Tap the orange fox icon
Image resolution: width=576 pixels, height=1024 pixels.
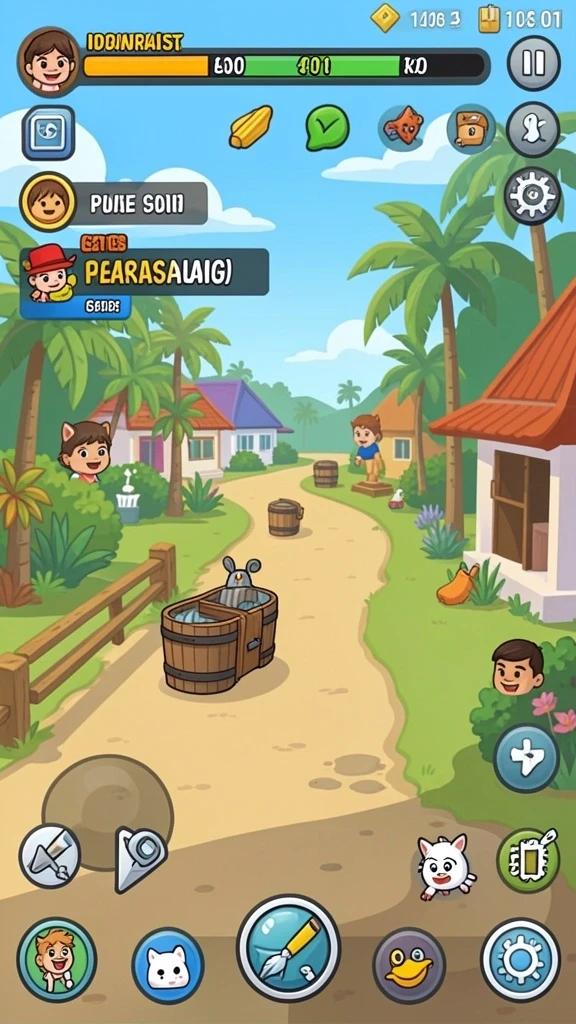(x=402, y=127)
